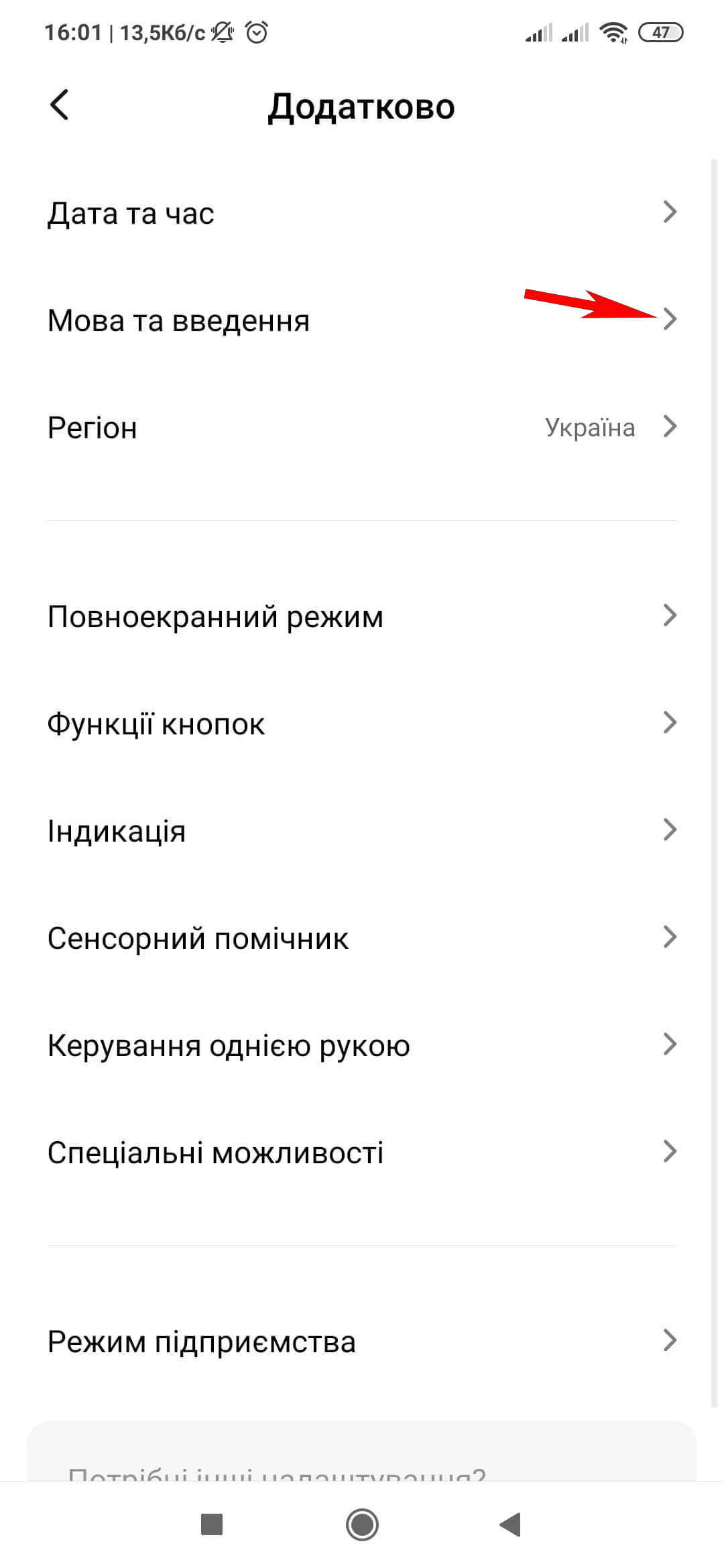Tap the alarm clock status bar icon

coord(255,30)
